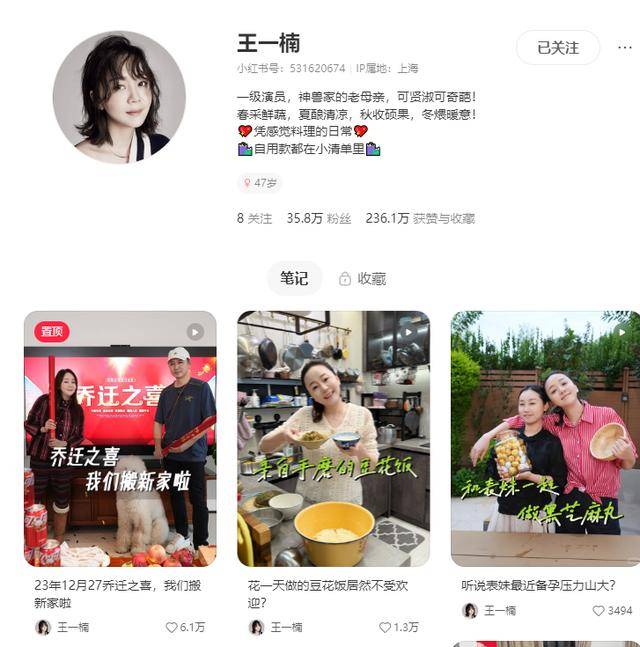The height and width of the screenshot is (647, 640).
Task: View the 35.8万 粉丝 followers list
Action: tap(318, 218)
